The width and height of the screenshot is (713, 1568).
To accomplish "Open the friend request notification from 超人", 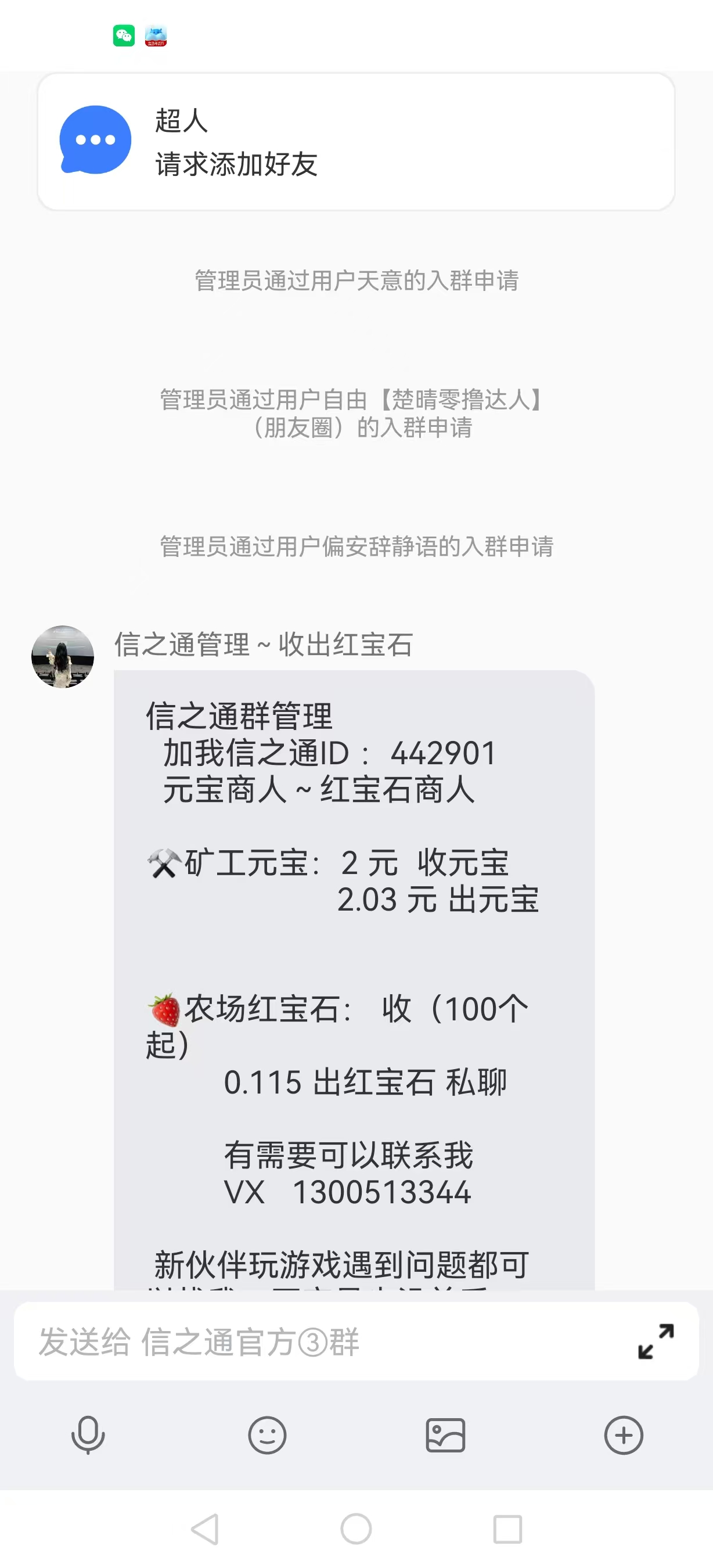I will [356, 142].
